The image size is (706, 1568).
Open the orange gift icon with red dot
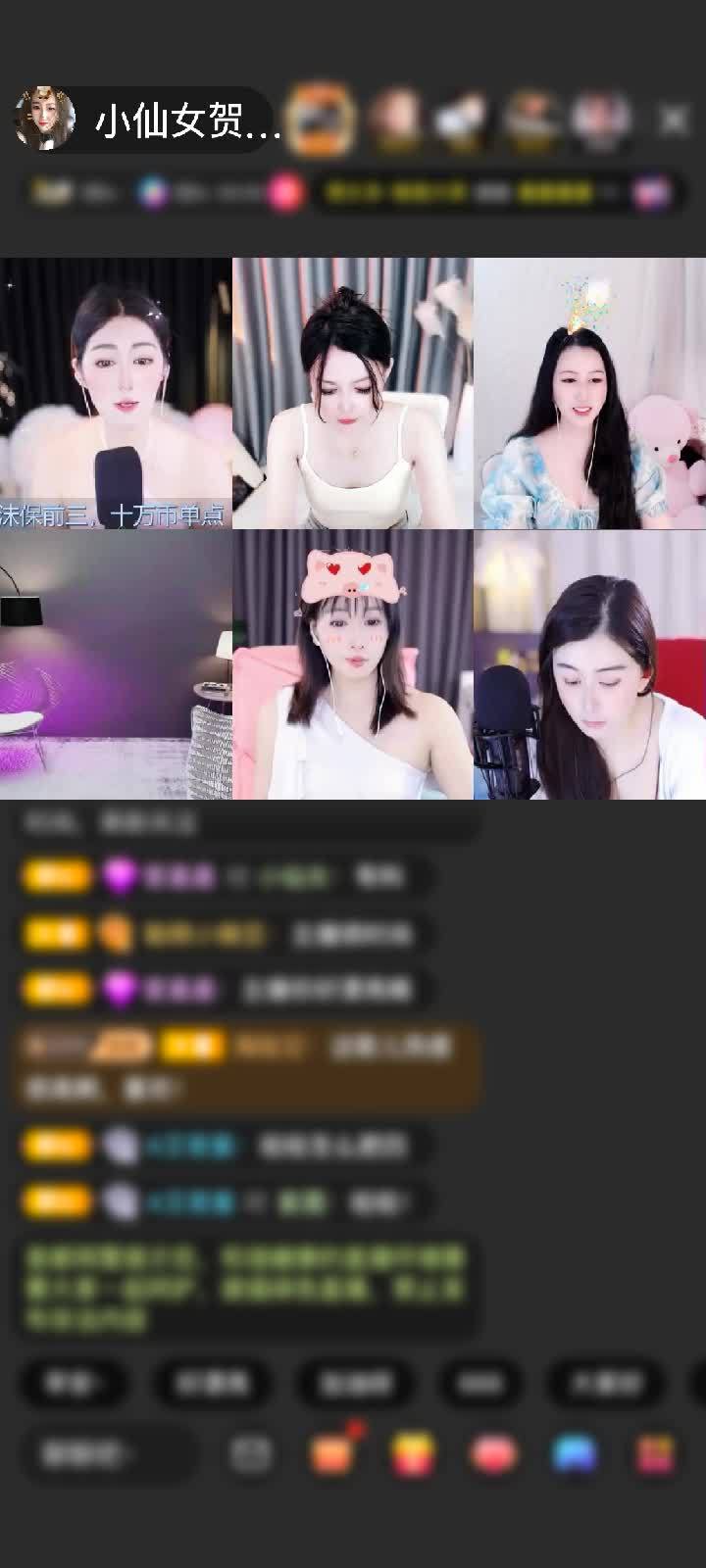(x=332, y=1453)
